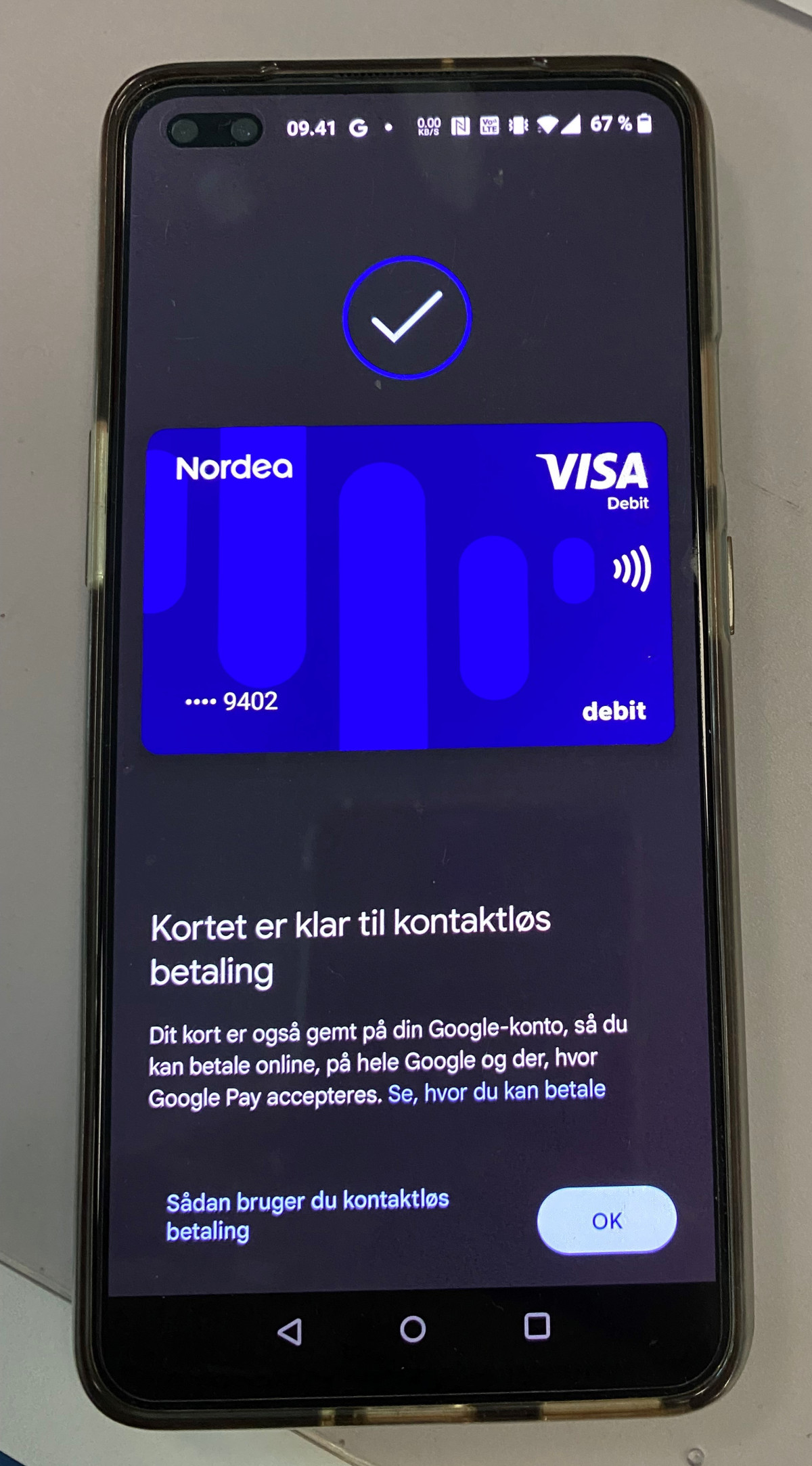Screen dimensions: 812x1466
Task: Open 'Sådan bruger du kontaktløs betaling' link
Action: pyautogui.click(x=307, y=1215)
